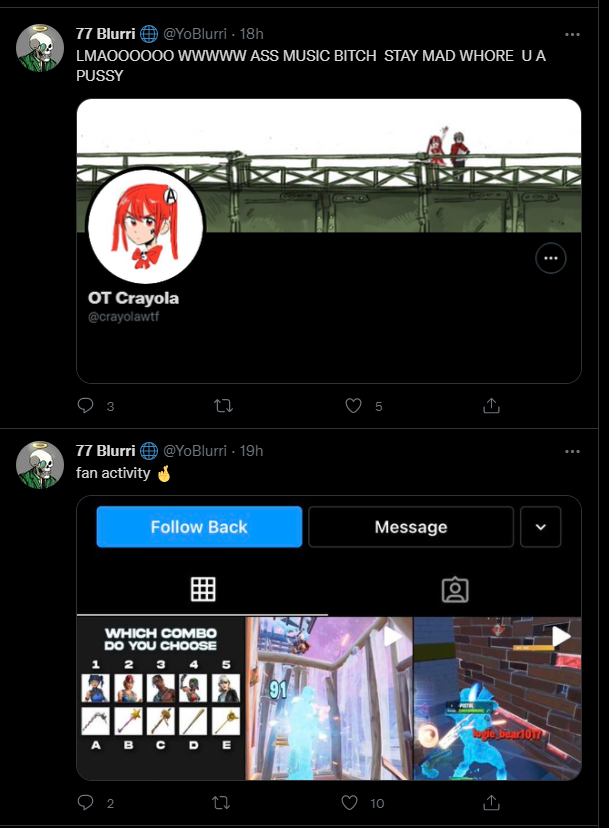Like the fan activity tweet
This screenshot has height=828, width=609.
click(349, 802)
